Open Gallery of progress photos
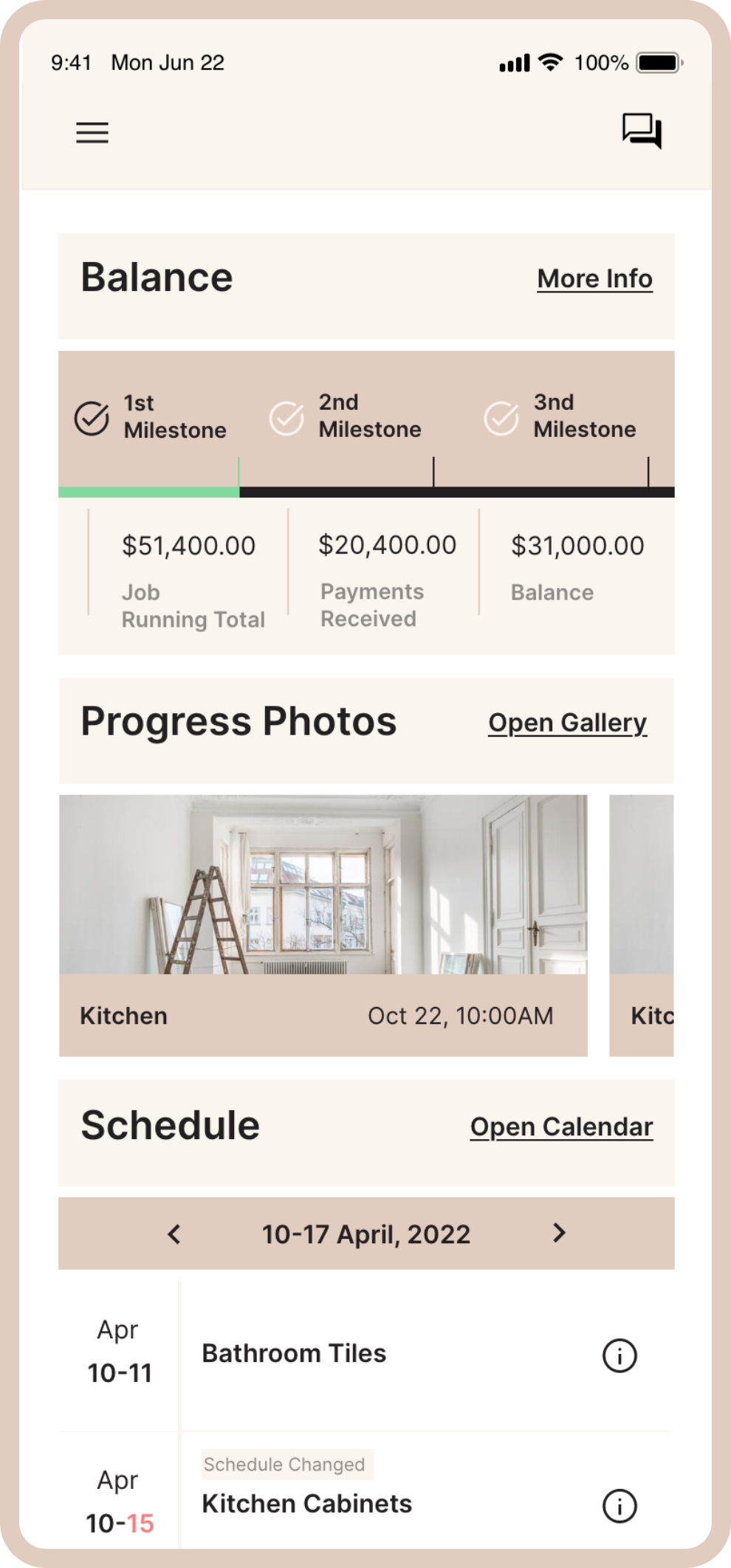 pyautogui.click(x=567, y=723)
